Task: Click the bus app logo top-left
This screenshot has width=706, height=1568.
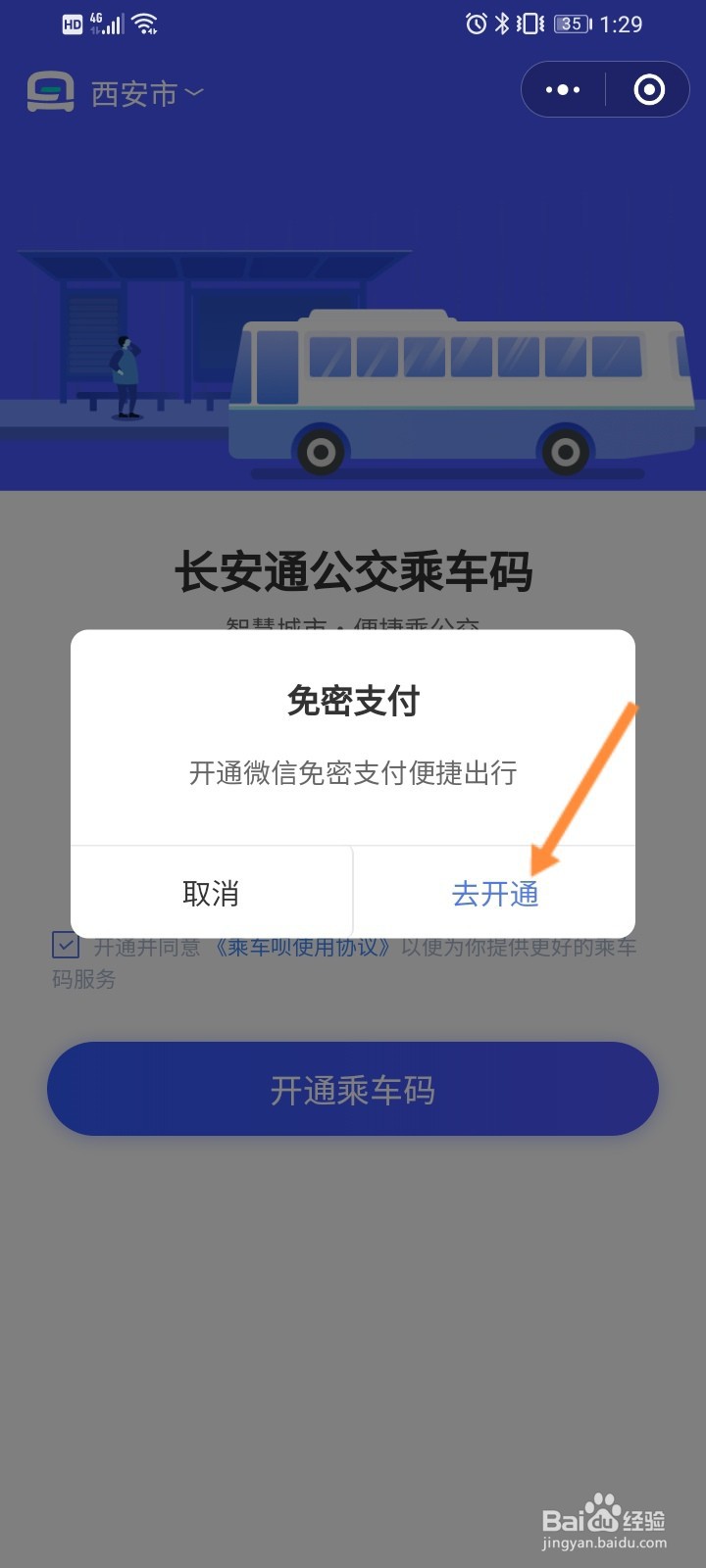Action: tap(51, 92)
